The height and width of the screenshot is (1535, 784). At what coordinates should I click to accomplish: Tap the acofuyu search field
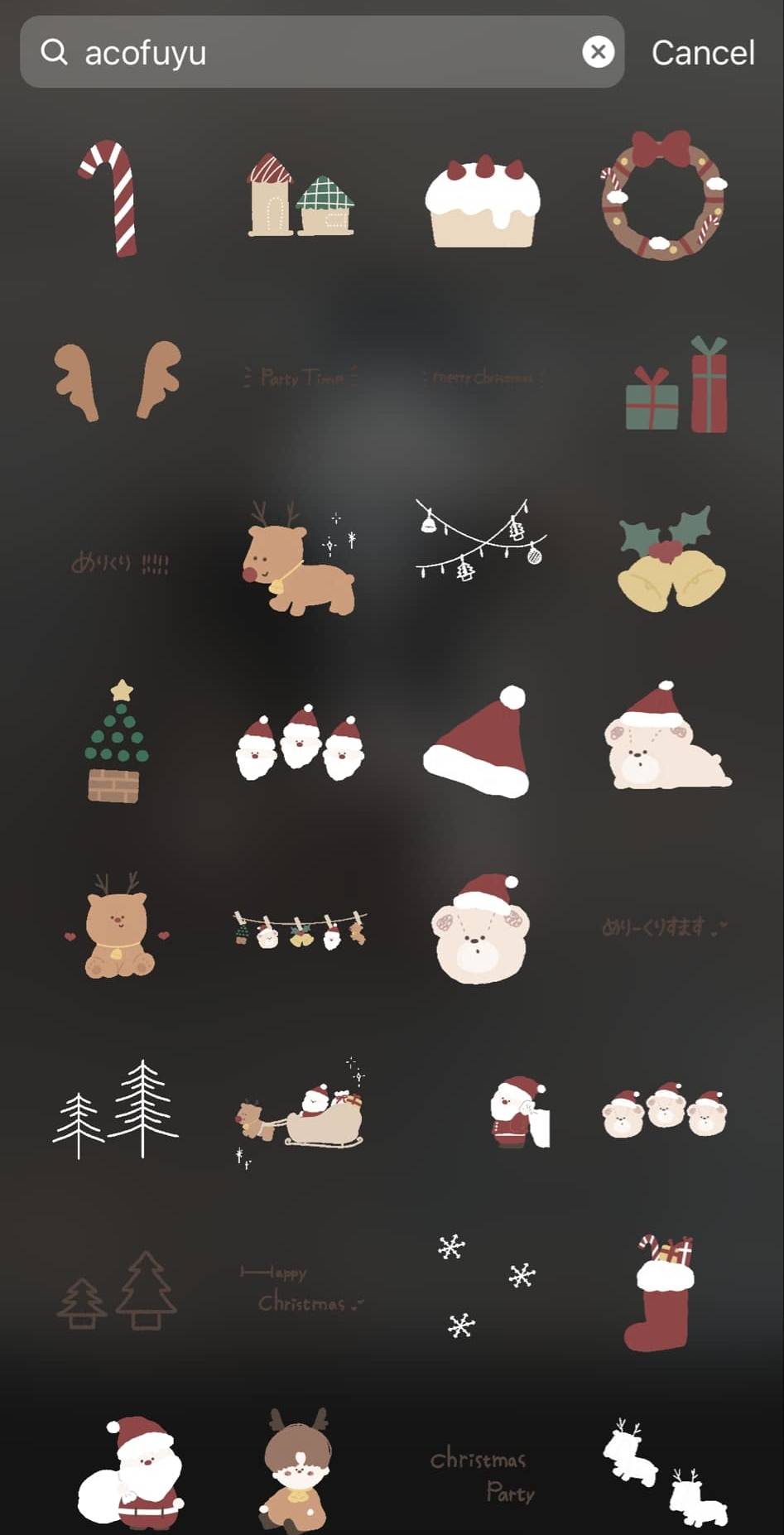pyautogui.click(x=315, y=52)
